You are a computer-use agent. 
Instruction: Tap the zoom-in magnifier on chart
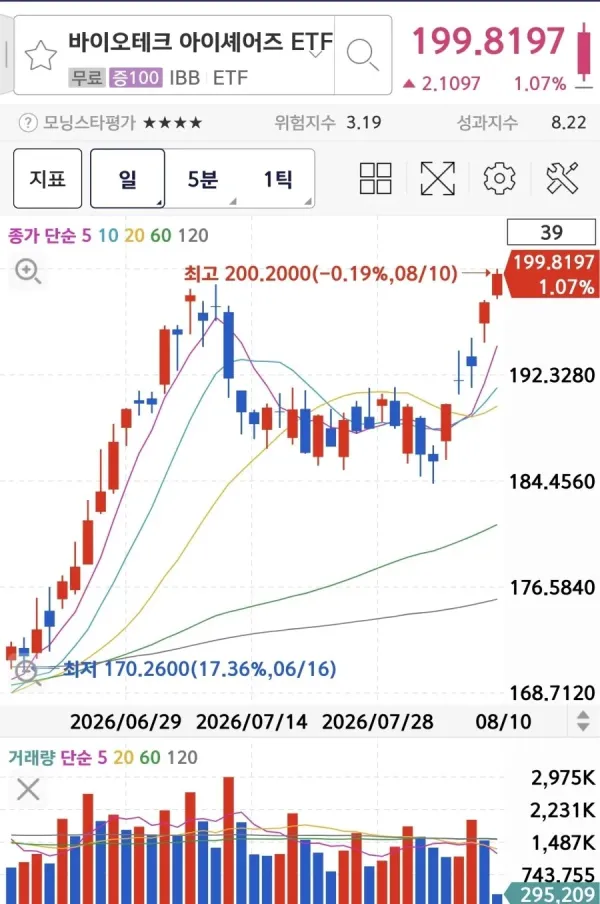pos(28,271)
